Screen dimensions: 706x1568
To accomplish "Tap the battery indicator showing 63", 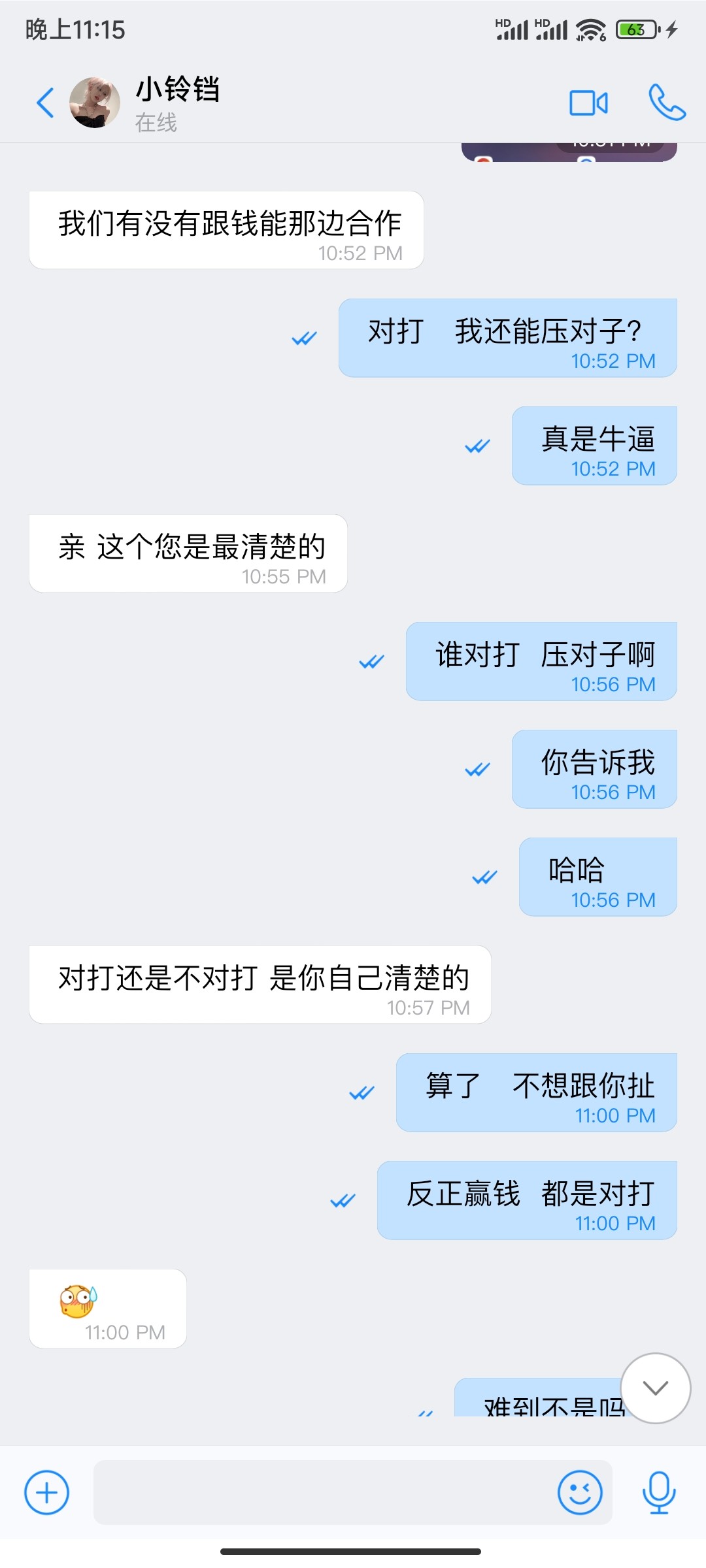I will [635, 29].
